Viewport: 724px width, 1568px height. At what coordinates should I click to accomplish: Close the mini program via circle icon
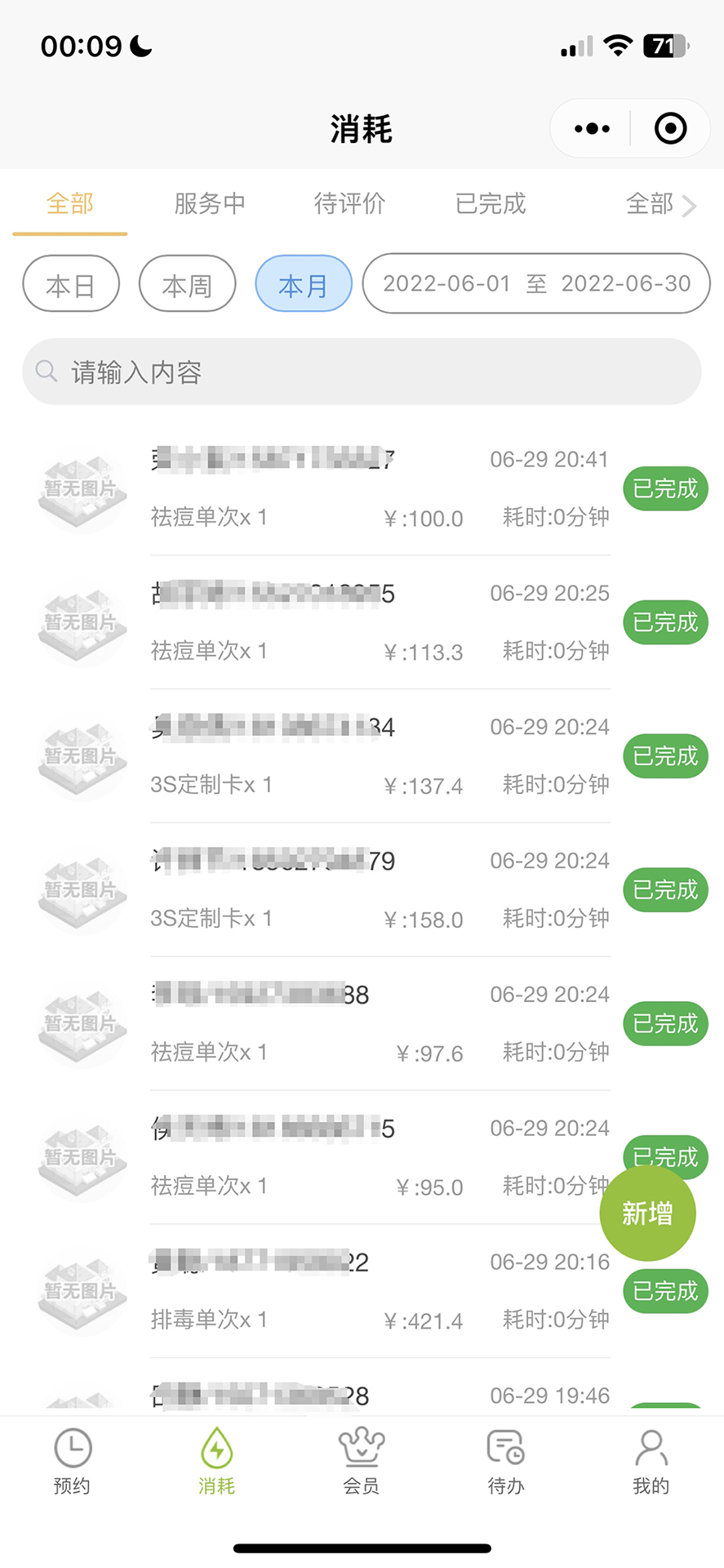[x=670, y=128]
